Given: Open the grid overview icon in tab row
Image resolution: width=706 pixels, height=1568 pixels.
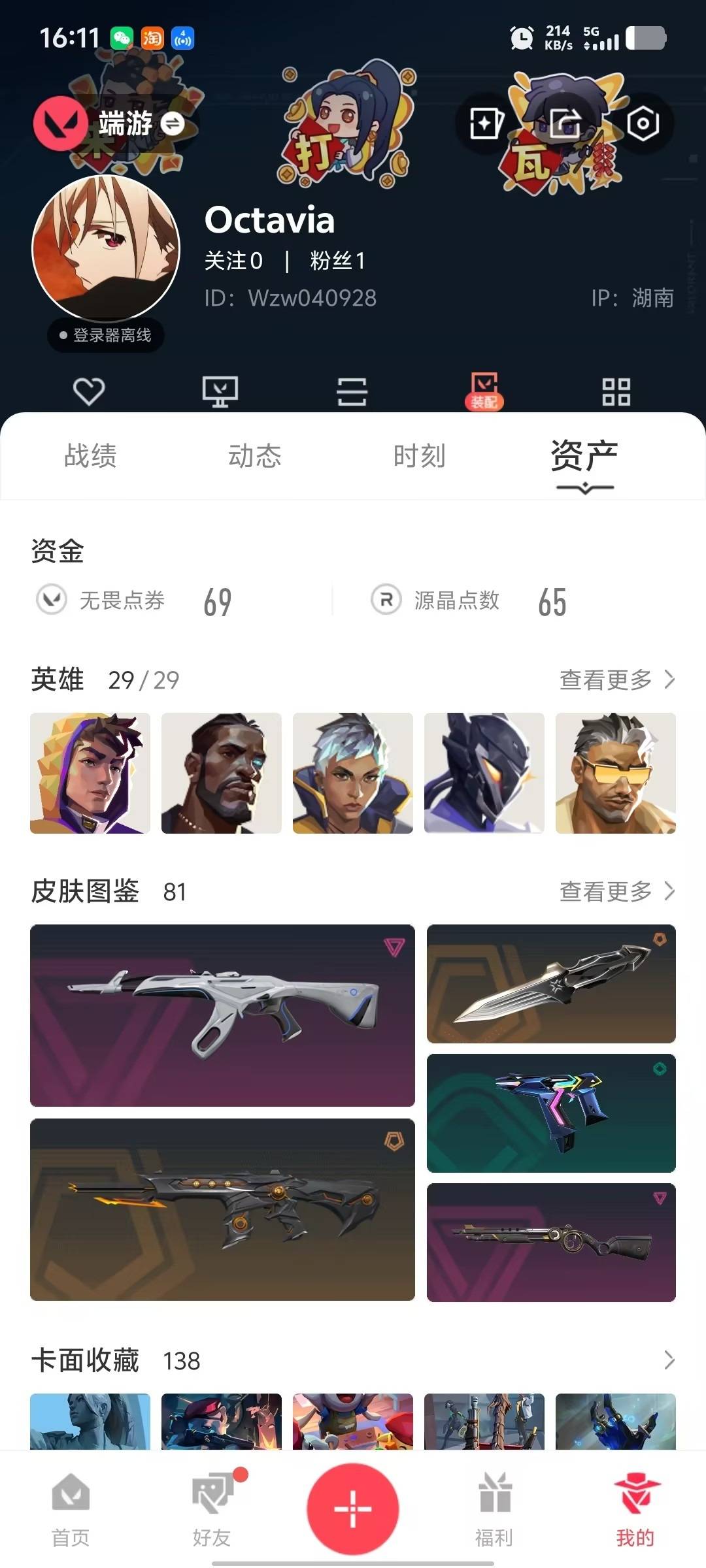Looking at the screenshot, I should pyautogui.click(x=615, y=391).
